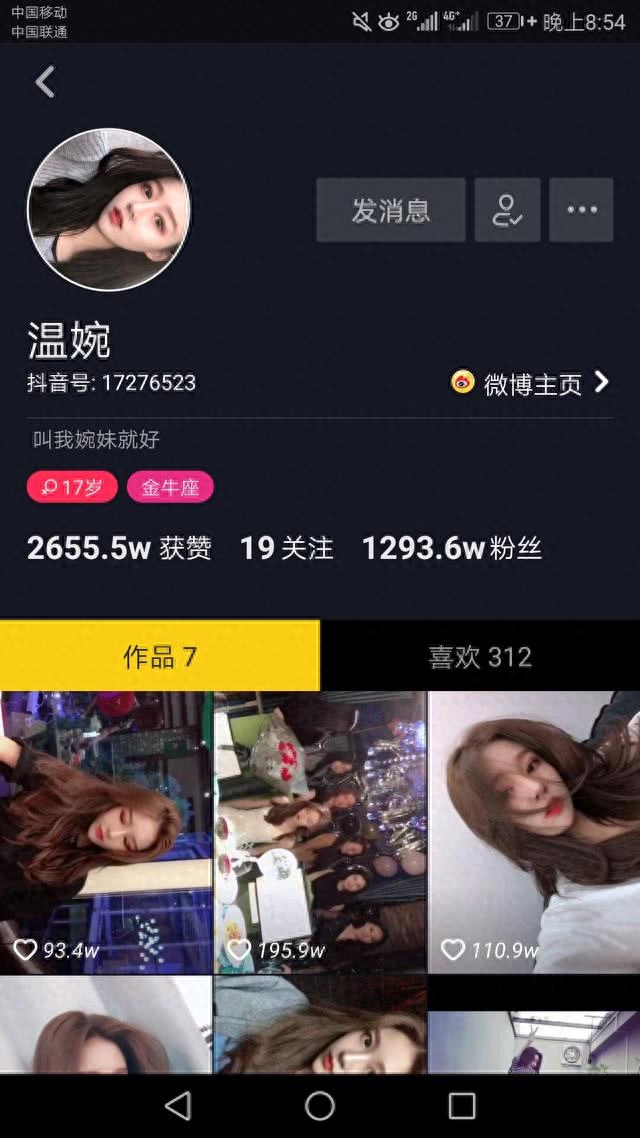Open the three-dot overflow menu
Screen dimensions: 640x1138
click(x=581, y=210)
